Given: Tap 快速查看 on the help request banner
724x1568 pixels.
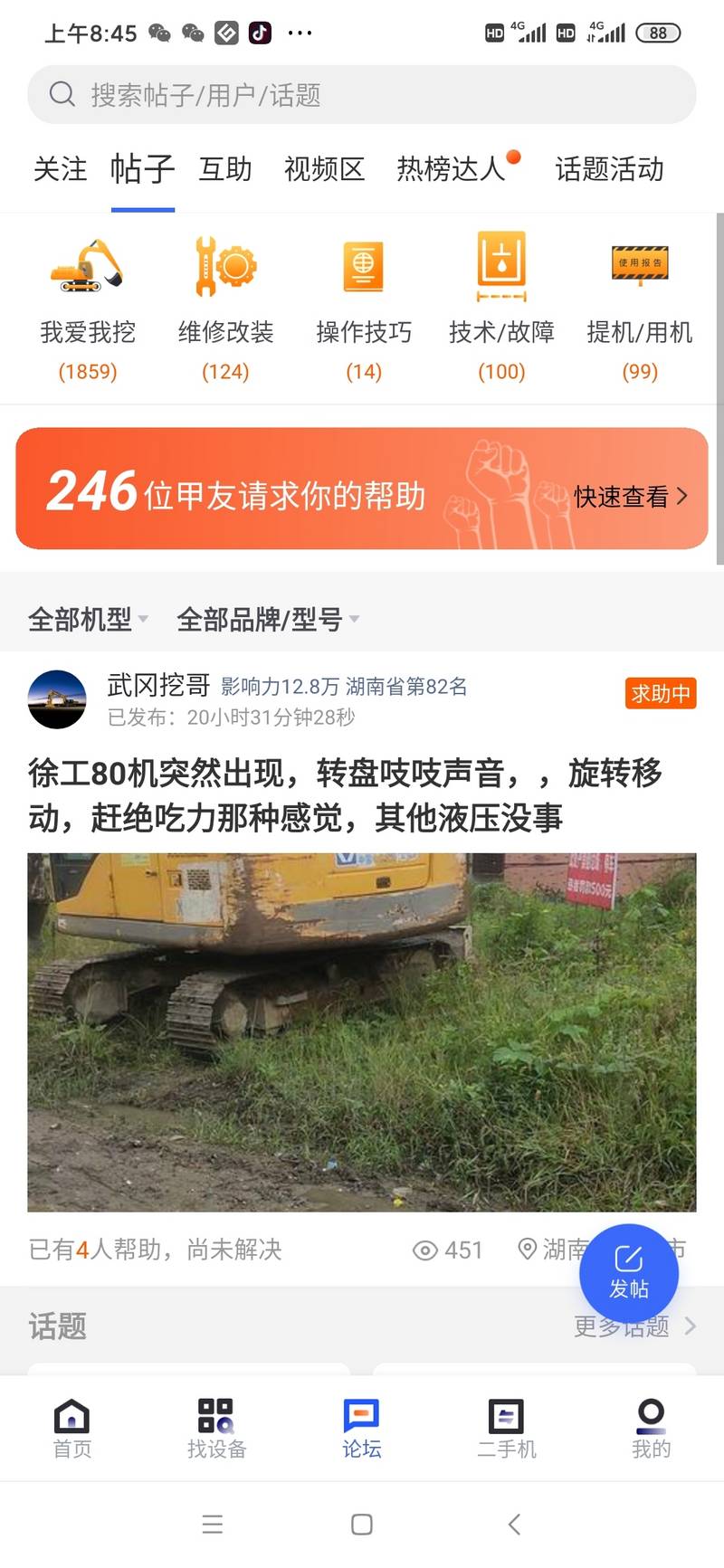Looking at the screenshot, I should coord(631,497).
